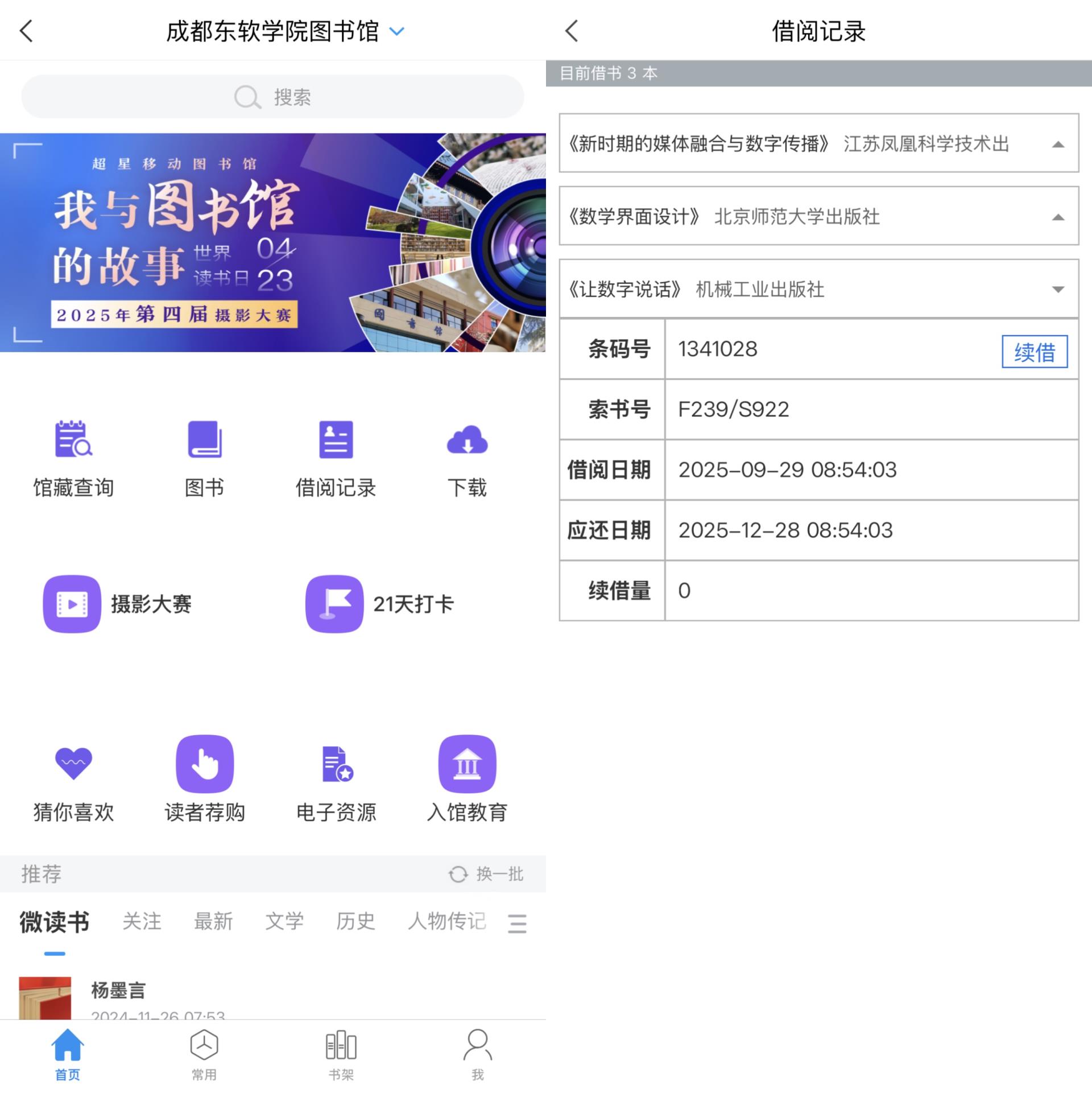Open 馆藏查询 catalog search

(x=73, y=459)
